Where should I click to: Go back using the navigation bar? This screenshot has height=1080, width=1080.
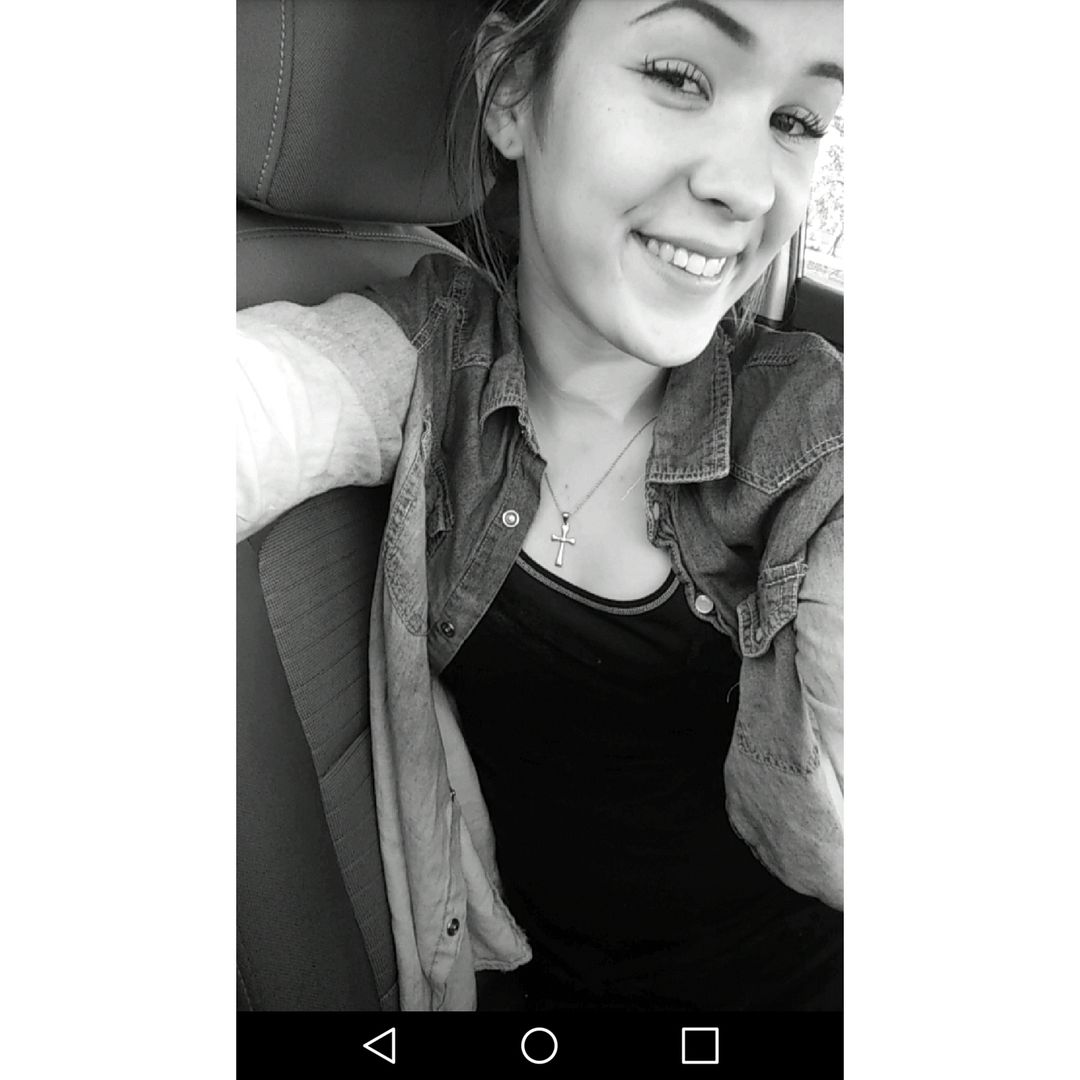(380, 1045)
